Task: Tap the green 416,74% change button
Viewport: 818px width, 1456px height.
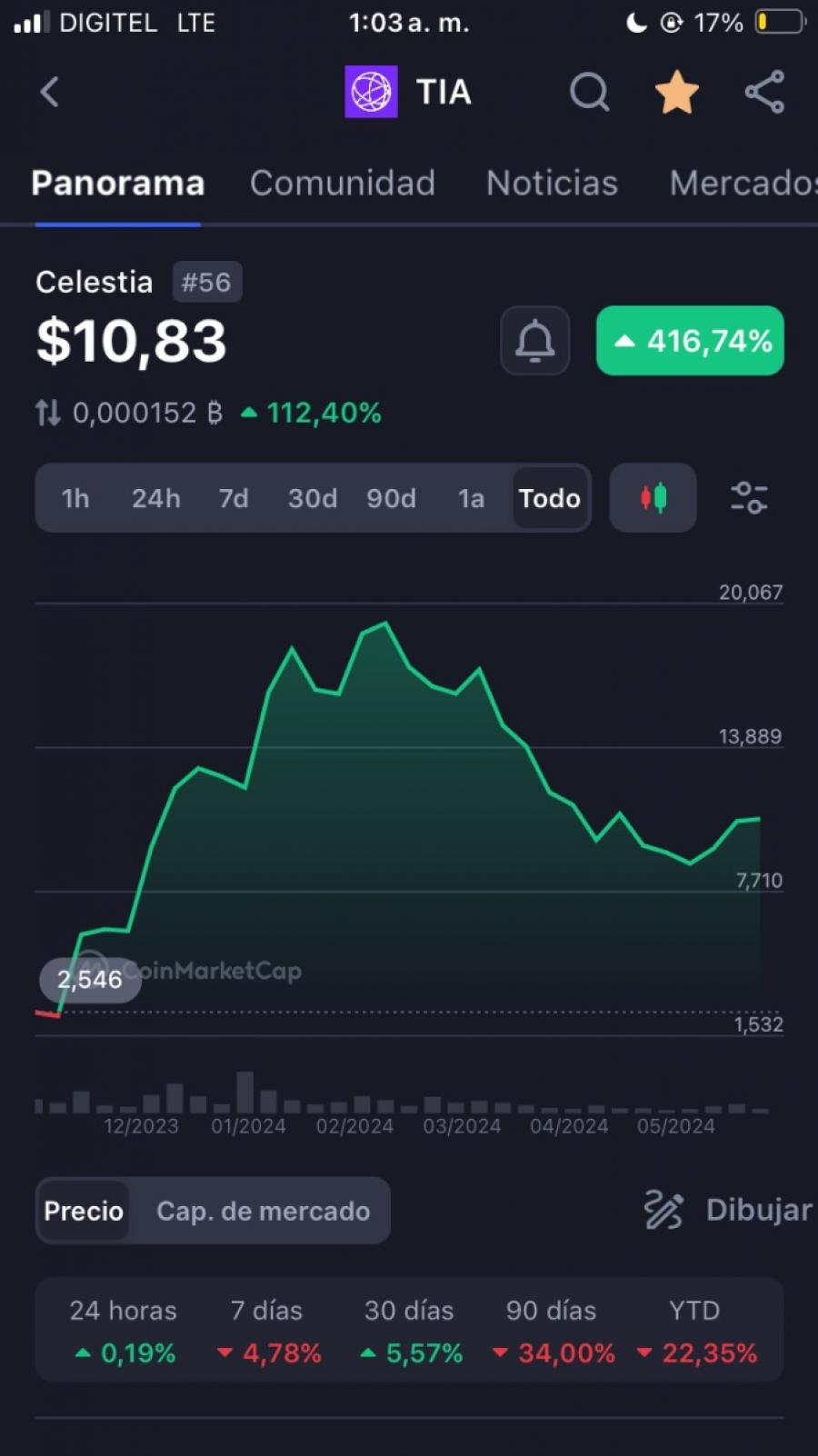Action: click(x=690, y=341)
